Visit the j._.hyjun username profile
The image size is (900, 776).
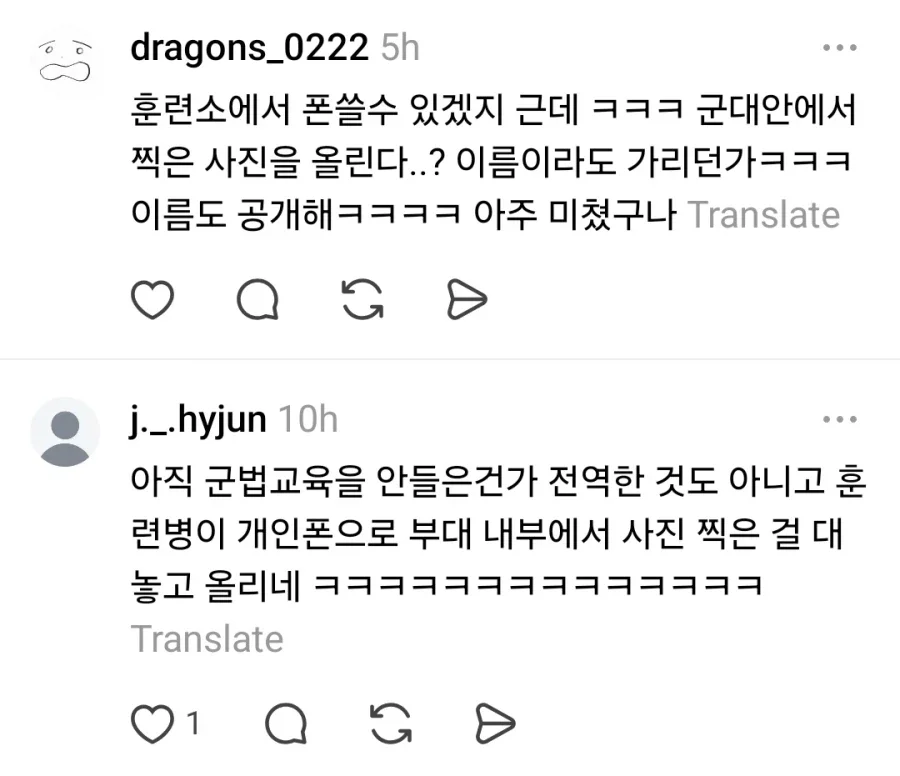[x=198, y=420]
